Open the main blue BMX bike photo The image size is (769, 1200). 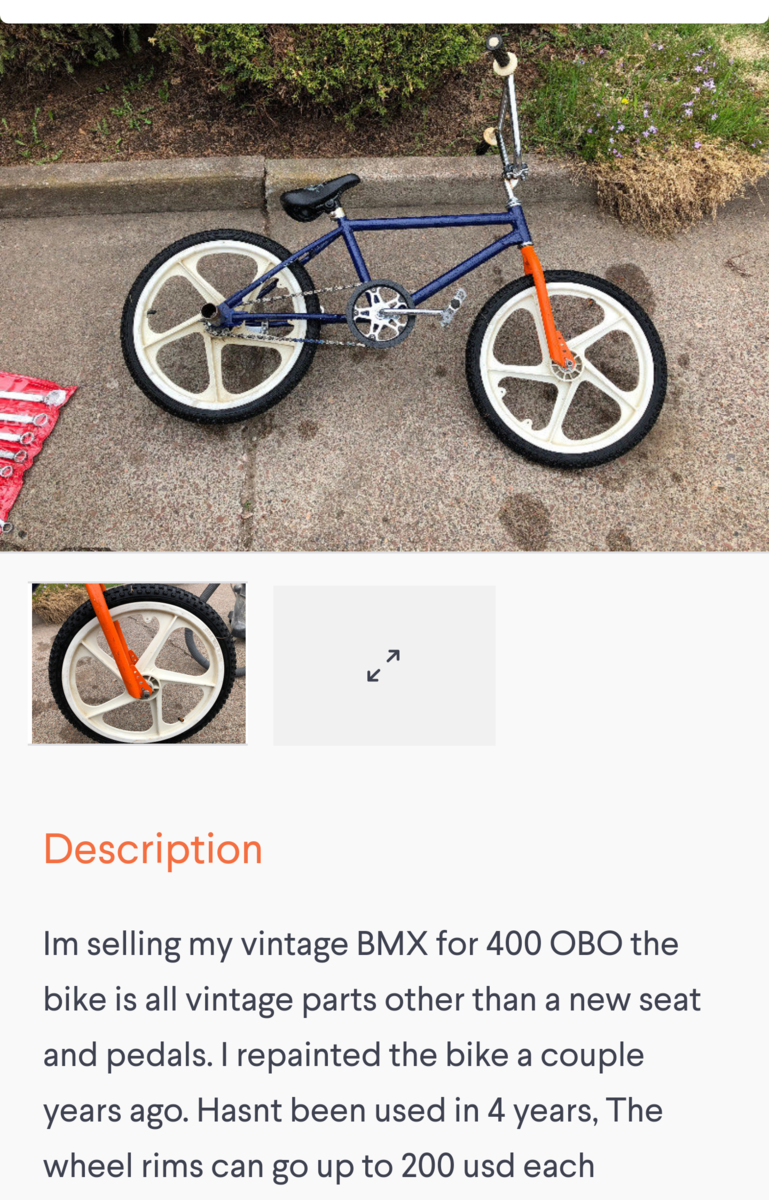coord(384,287)
